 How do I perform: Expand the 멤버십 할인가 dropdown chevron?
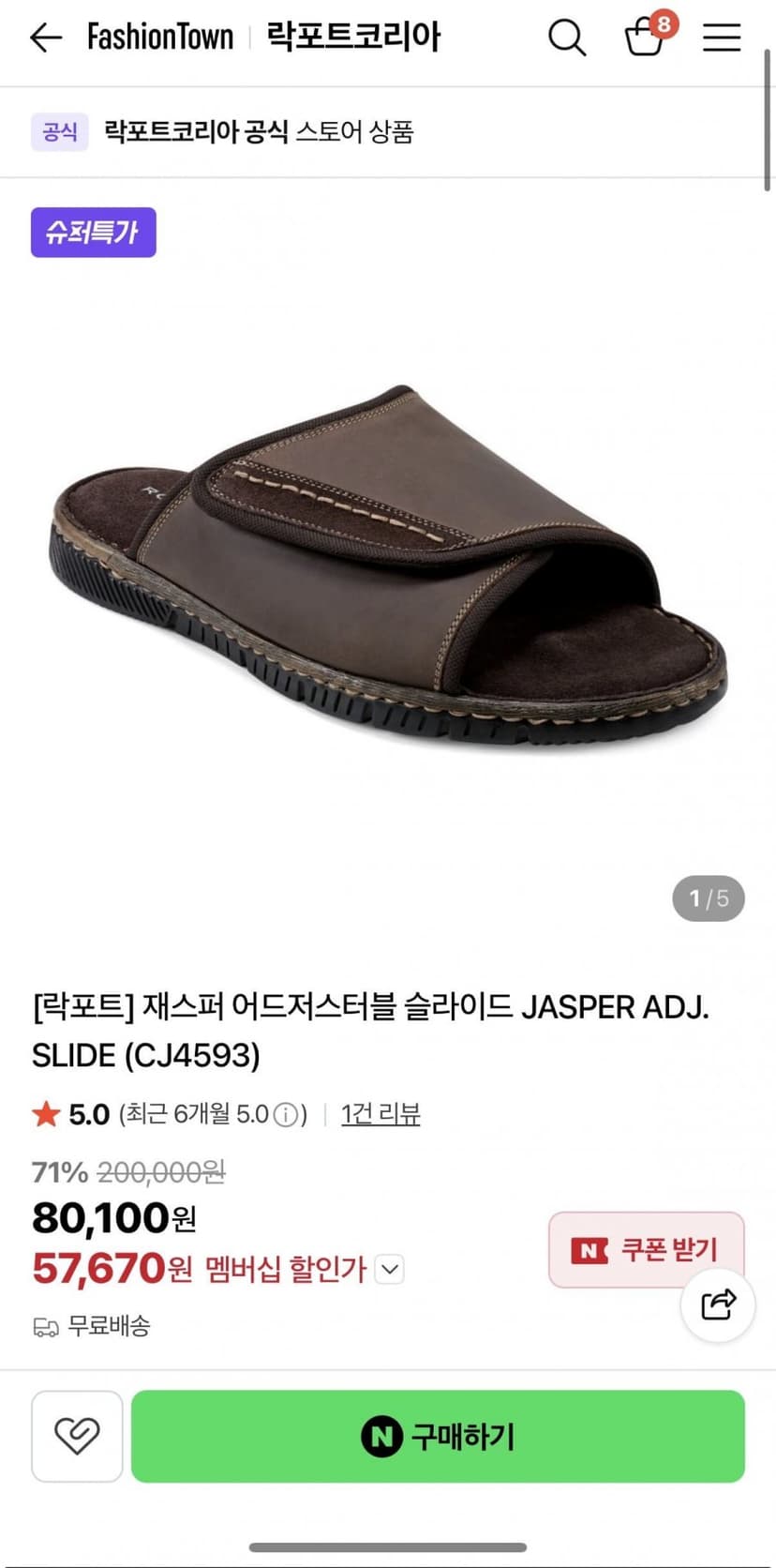point(390,1270)
